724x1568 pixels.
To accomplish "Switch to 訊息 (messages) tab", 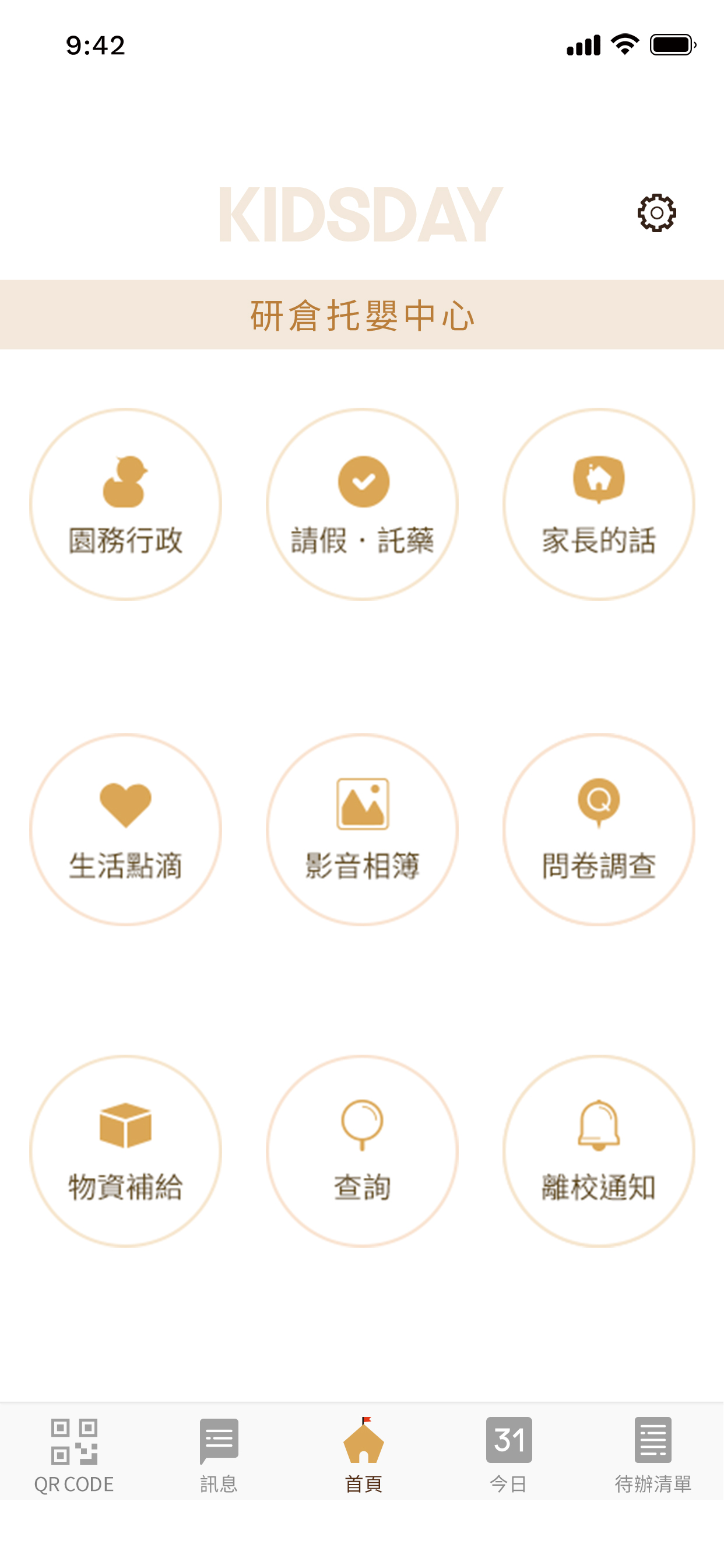I will (x=219, y=1467).
